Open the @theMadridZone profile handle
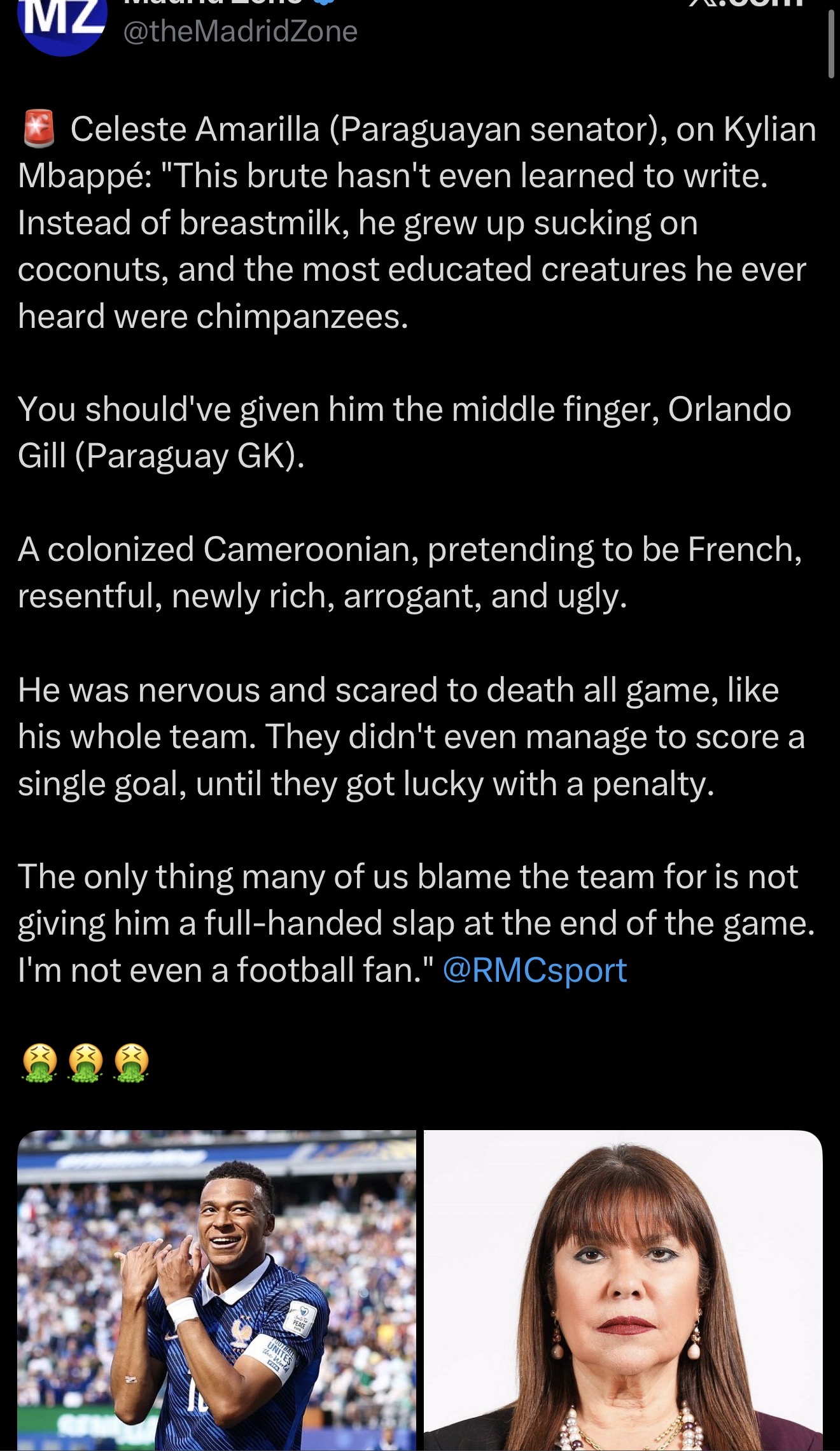 tap(241, 31)
